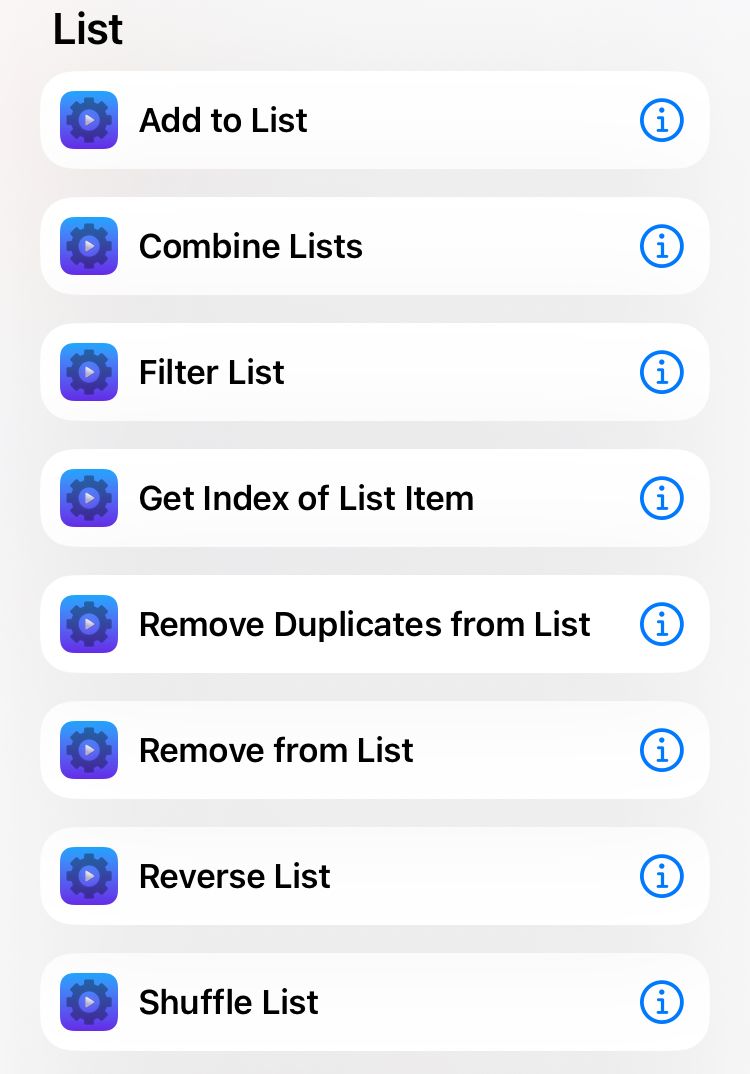Add the Filter List action
This screenshot has height=1074, width=750.
pyautogui.click(x=212, y=372)
